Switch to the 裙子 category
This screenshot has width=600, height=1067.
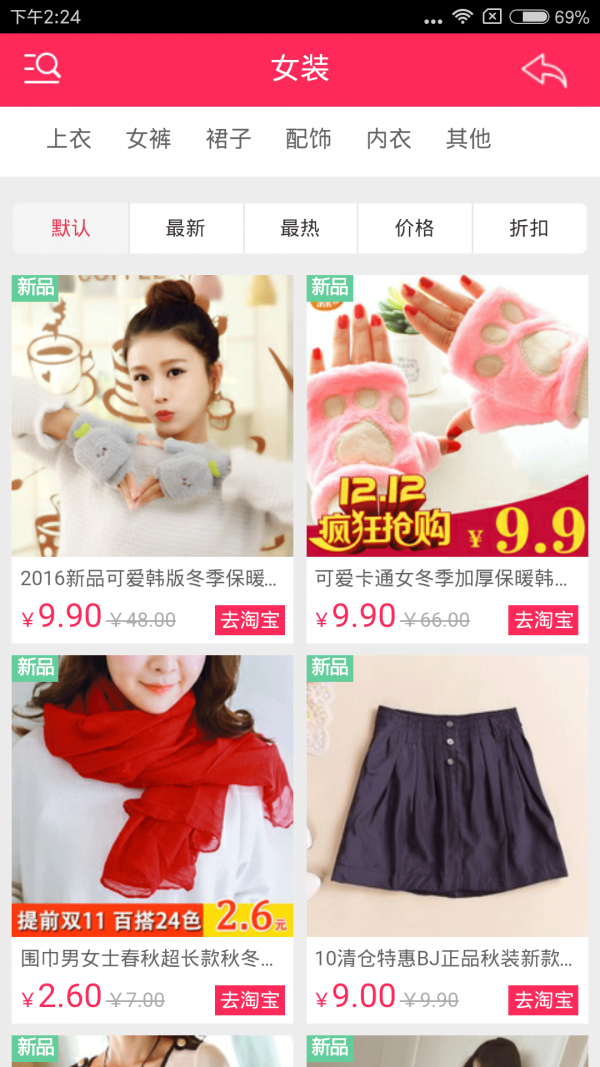click(x=229, y=139)
